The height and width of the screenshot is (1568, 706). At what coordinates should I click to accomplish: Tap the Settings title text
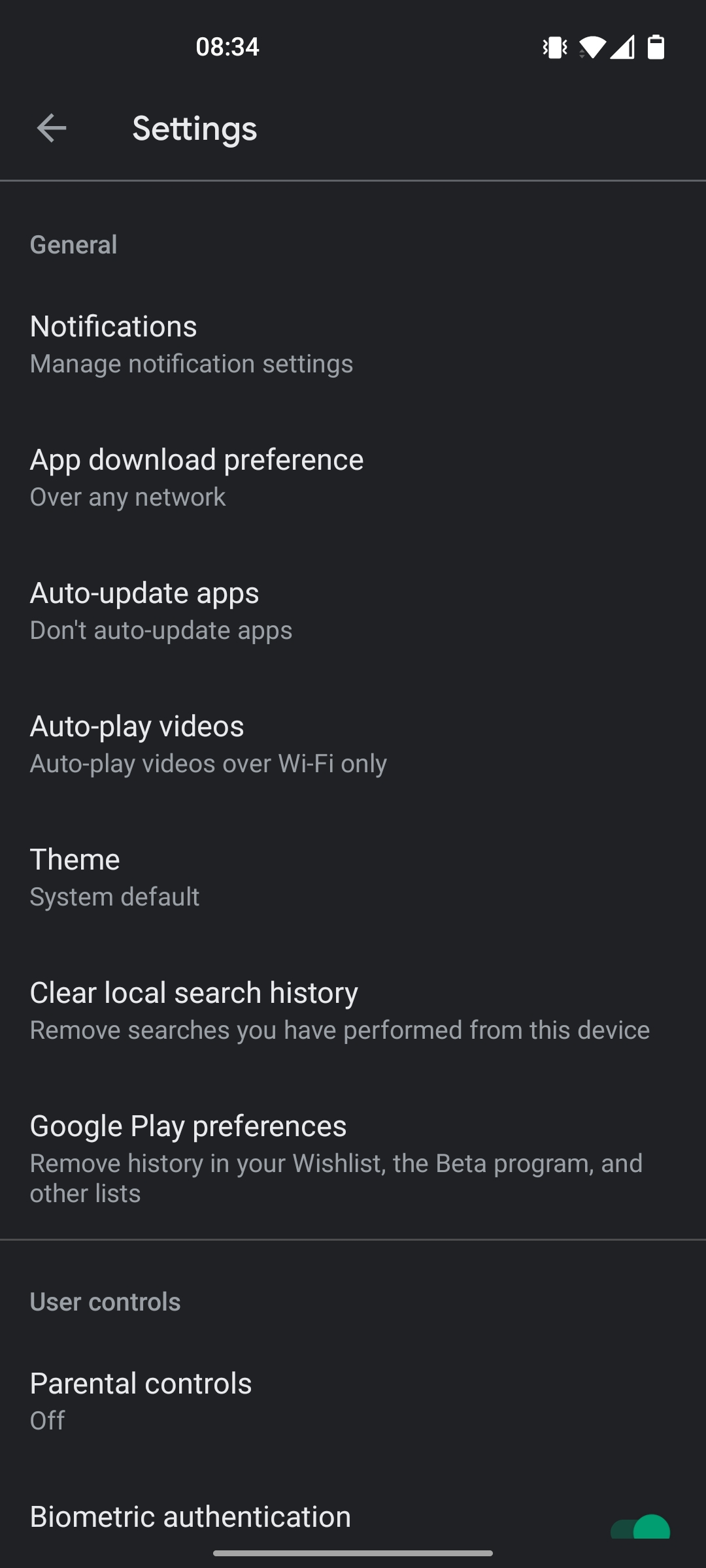(194, 129)
